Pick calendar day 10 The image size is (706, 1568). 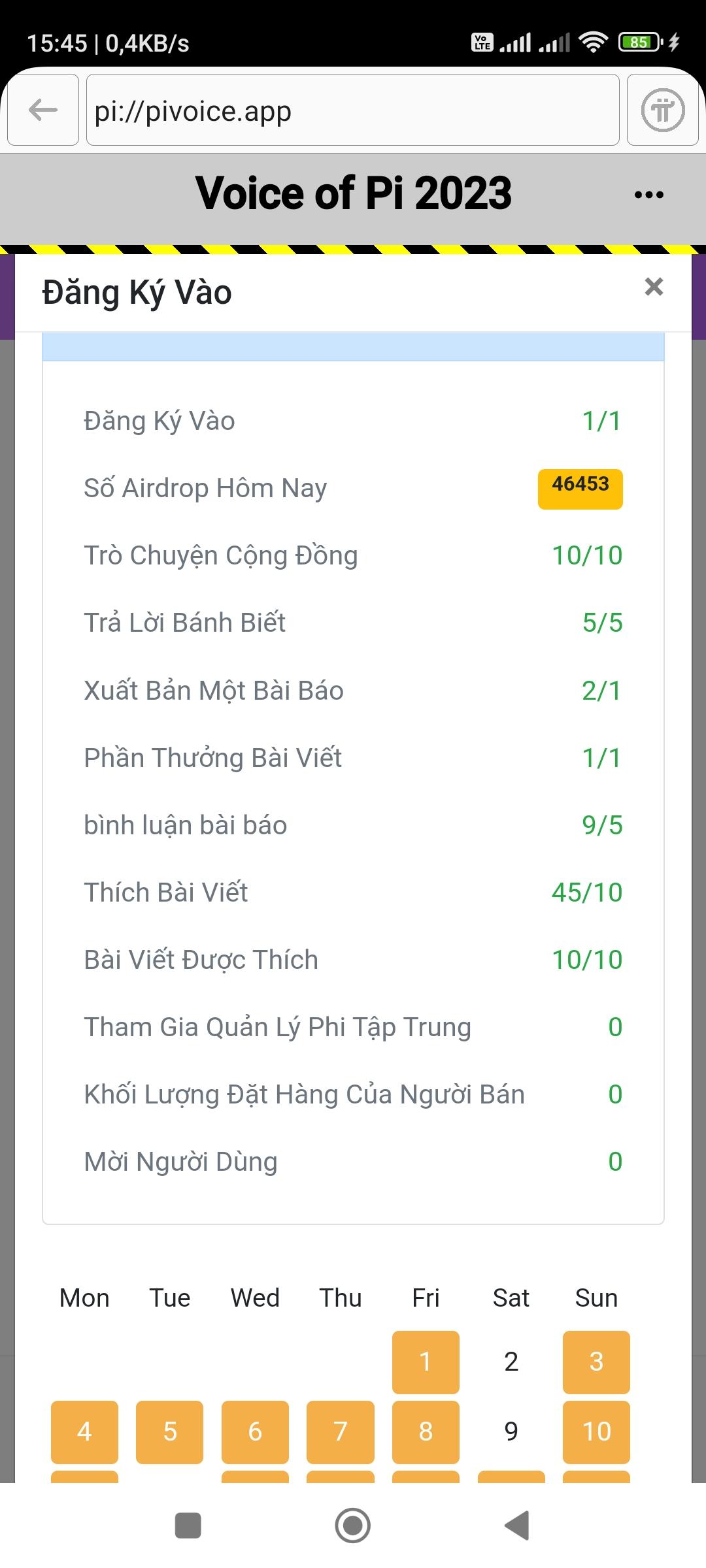[x=596, y=1431]
